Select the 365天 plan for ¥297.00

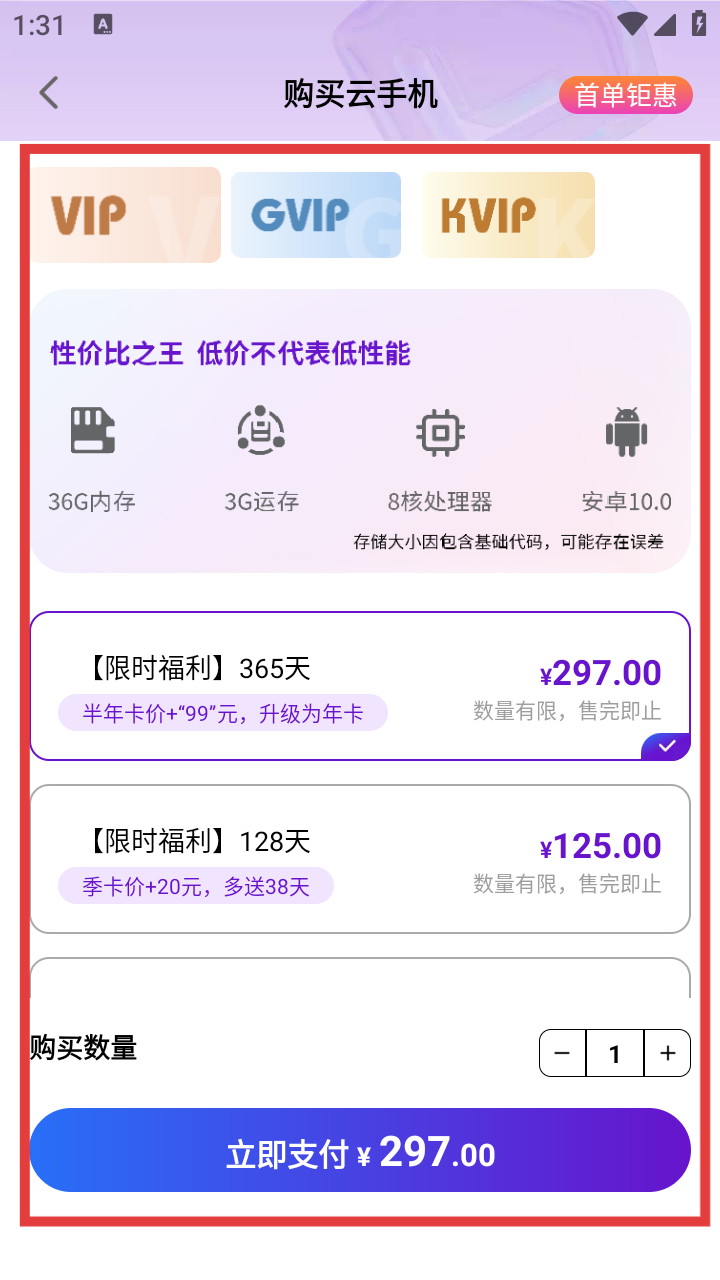360,686
